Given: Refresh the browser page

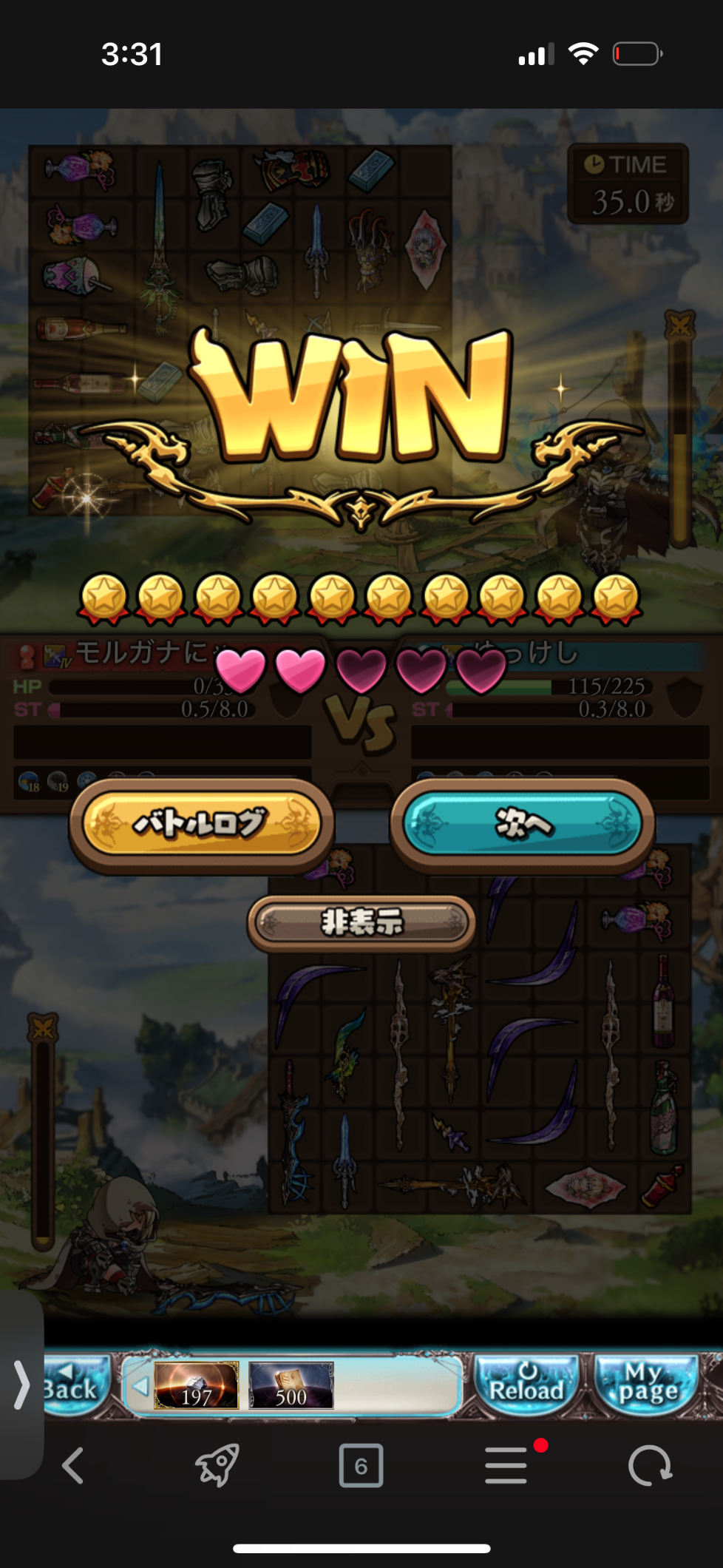Looking at the screenshot, I should pyautogui.click(x=649, y=1466).
